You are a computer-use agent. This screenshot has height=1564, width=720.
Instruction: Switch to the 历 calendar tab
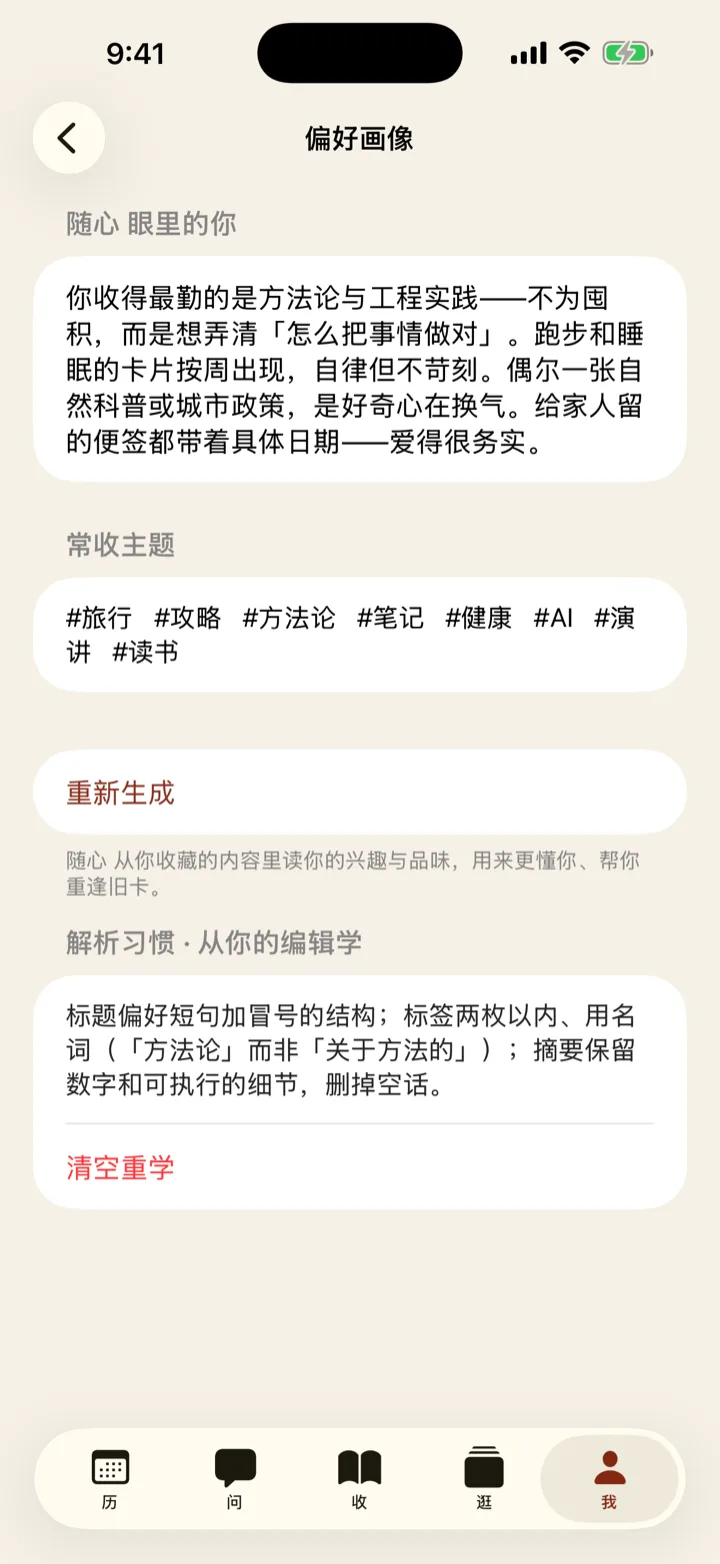(x=110, y=1479)
